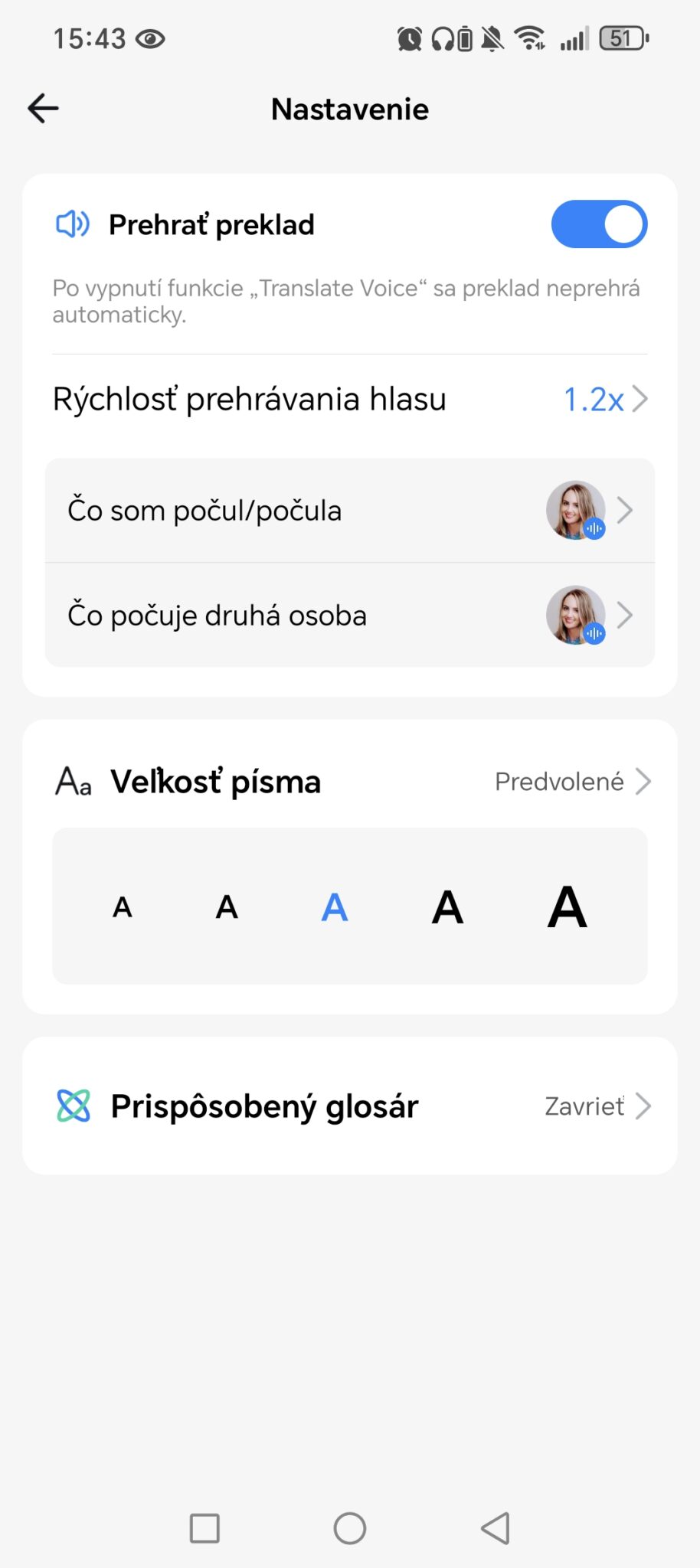The height and width of the screenshot is (1568, 700).
Task: Open Prispôsobený glosár settings
Action: click(x=350, y=1106)
